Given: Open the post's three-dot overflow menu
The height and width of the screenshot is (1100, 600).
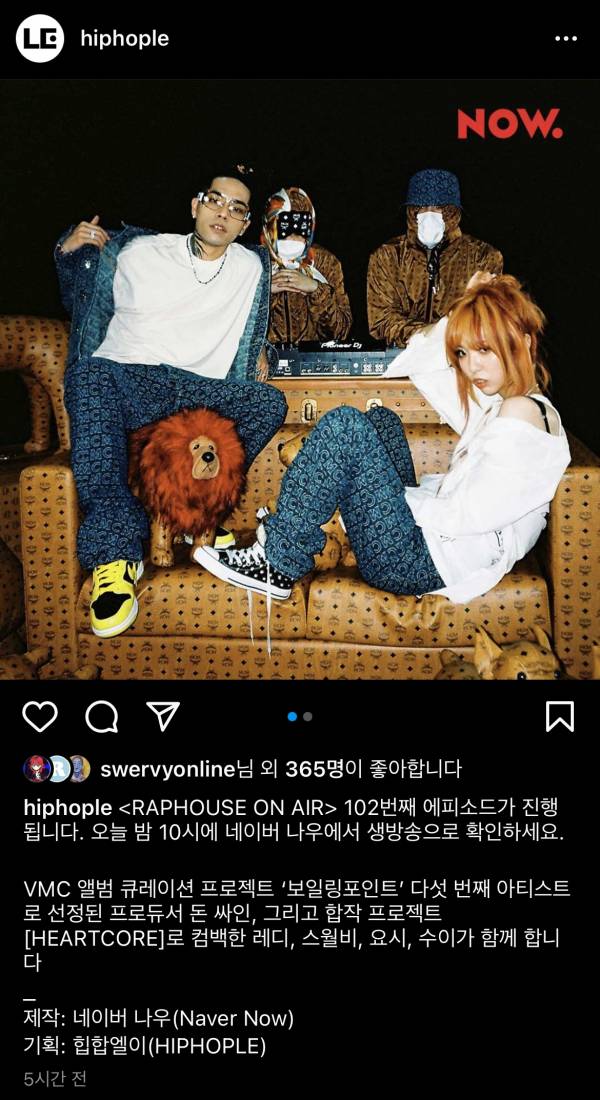Looking at the screenshot, I should click(566, 39).
